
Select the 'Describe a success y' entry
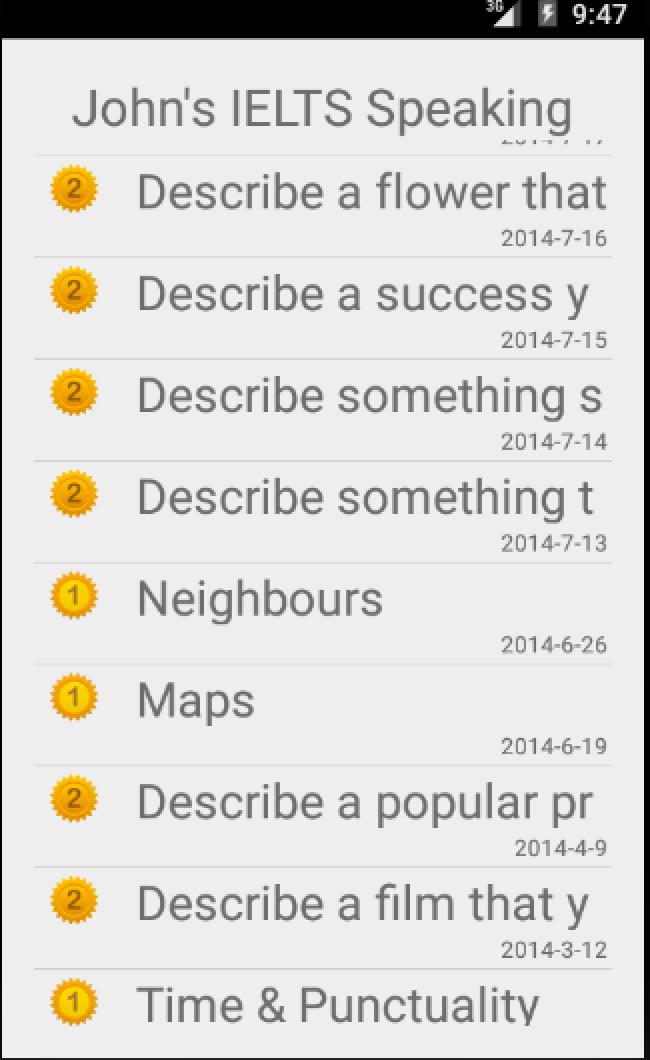tap(362, 294)
